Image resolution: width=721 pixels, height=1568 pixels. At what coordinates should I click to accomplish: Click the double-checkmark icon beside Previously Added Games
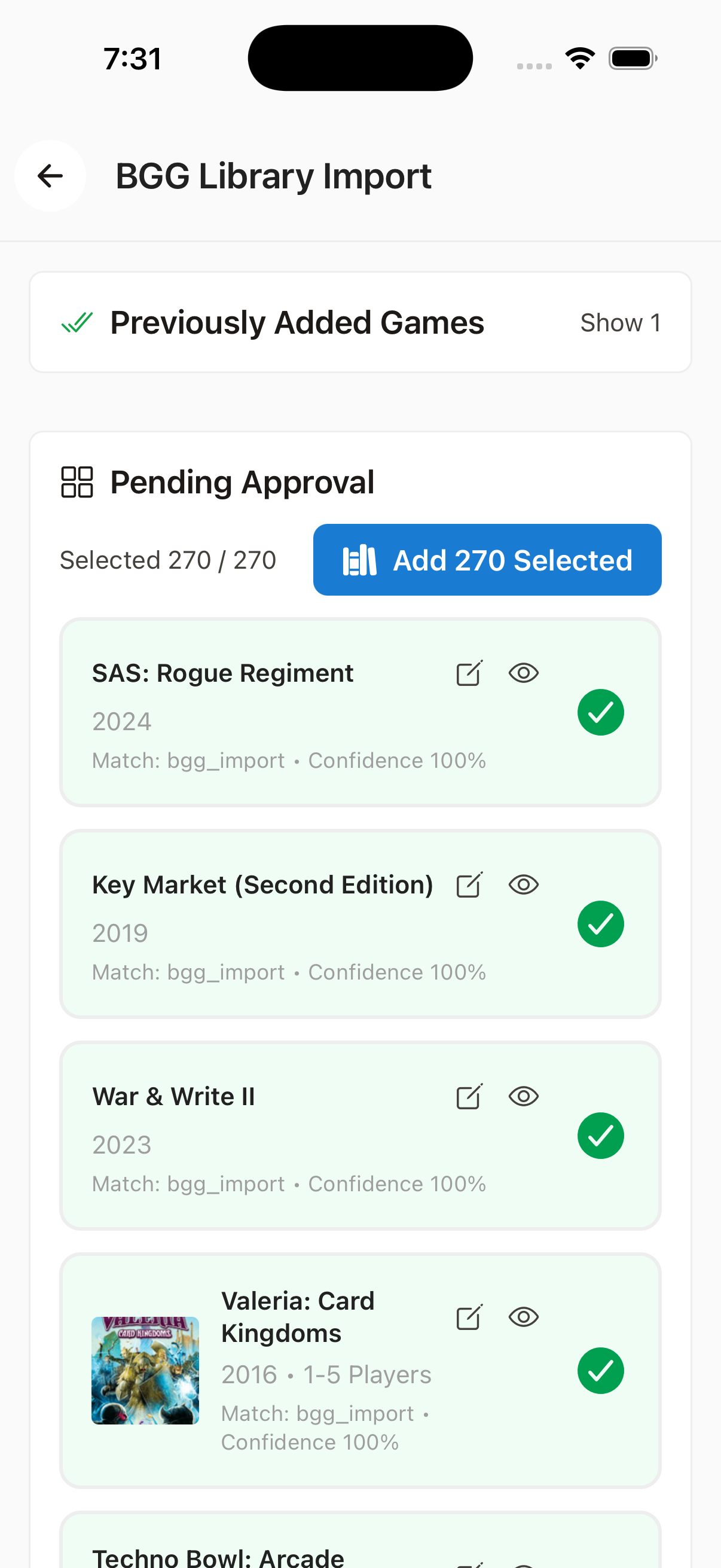pyautogui.click(x=77, y=322)
